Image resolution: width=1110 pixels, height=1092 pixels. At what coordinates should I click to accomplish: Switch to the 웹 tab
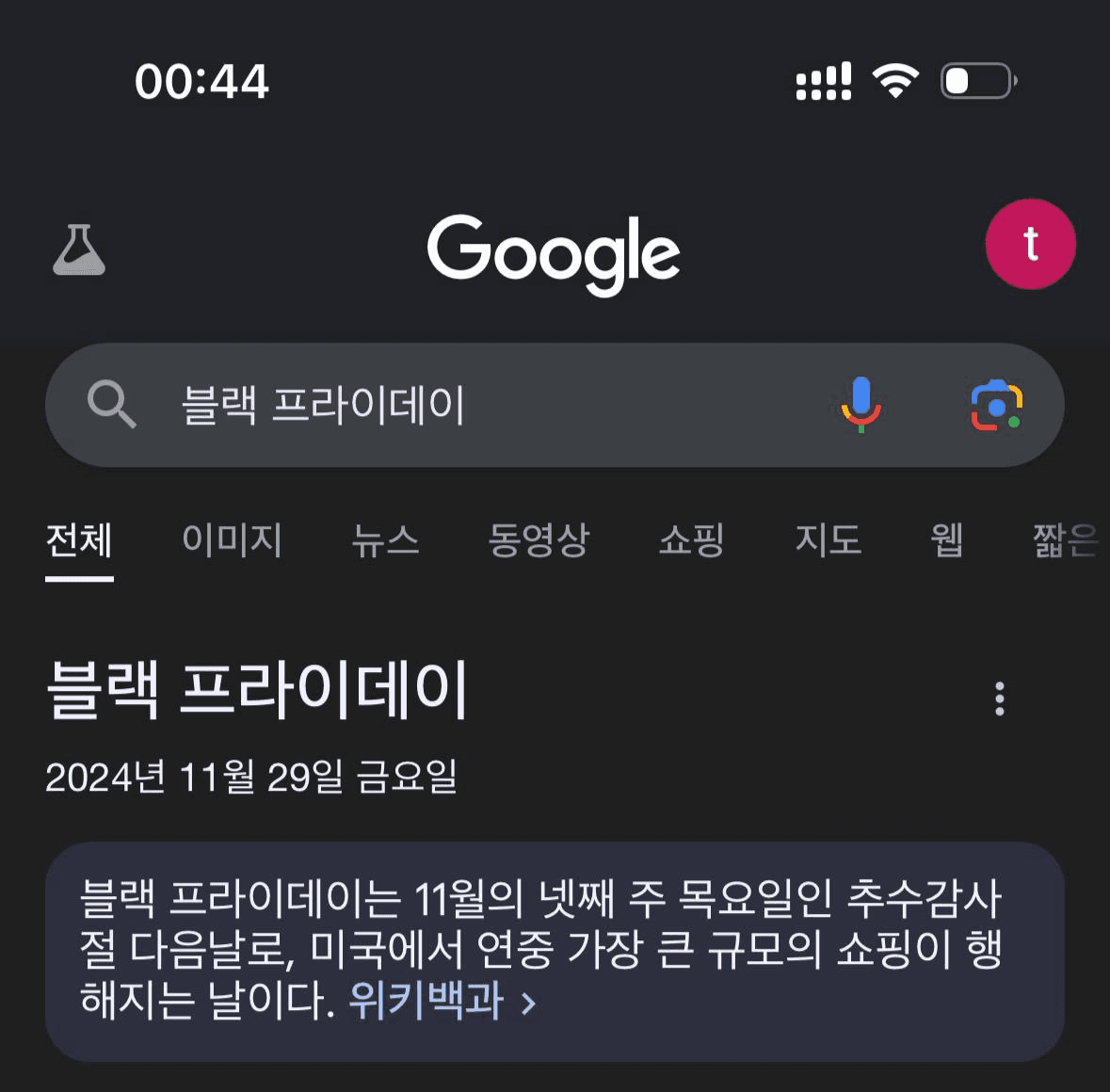(946, 540)
